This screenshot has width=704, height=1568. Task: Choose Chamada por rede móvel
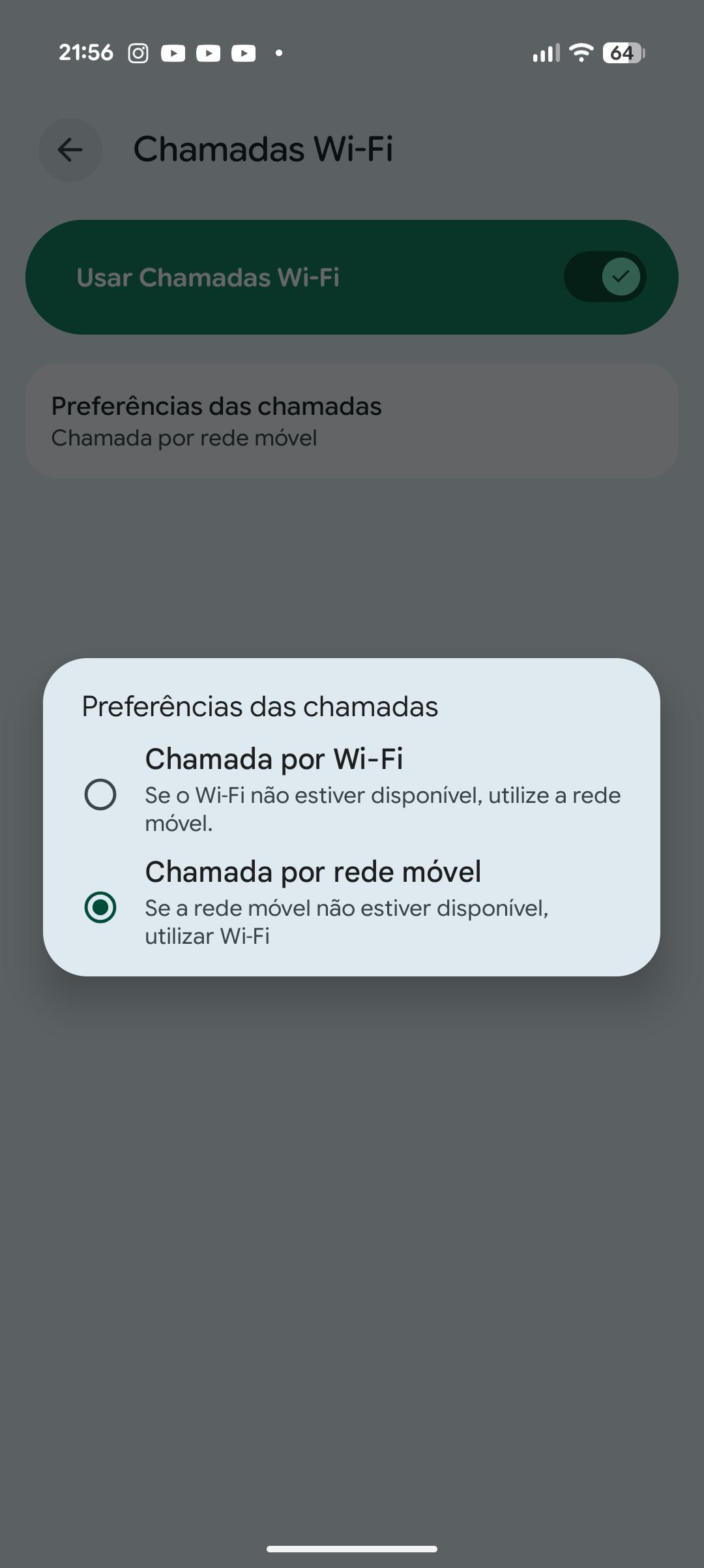100,907
